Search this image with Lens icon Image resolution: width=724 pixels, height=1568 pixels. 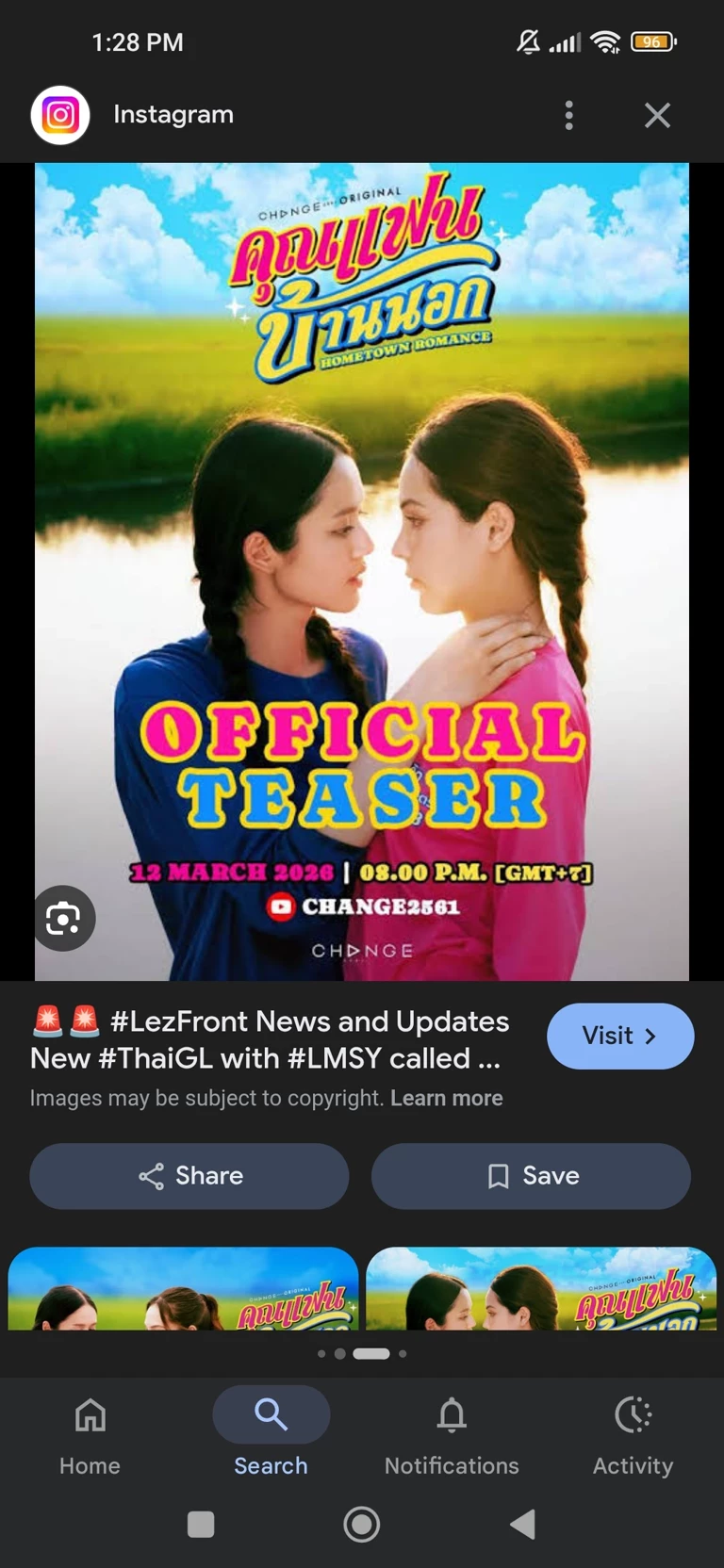point(64,918)
